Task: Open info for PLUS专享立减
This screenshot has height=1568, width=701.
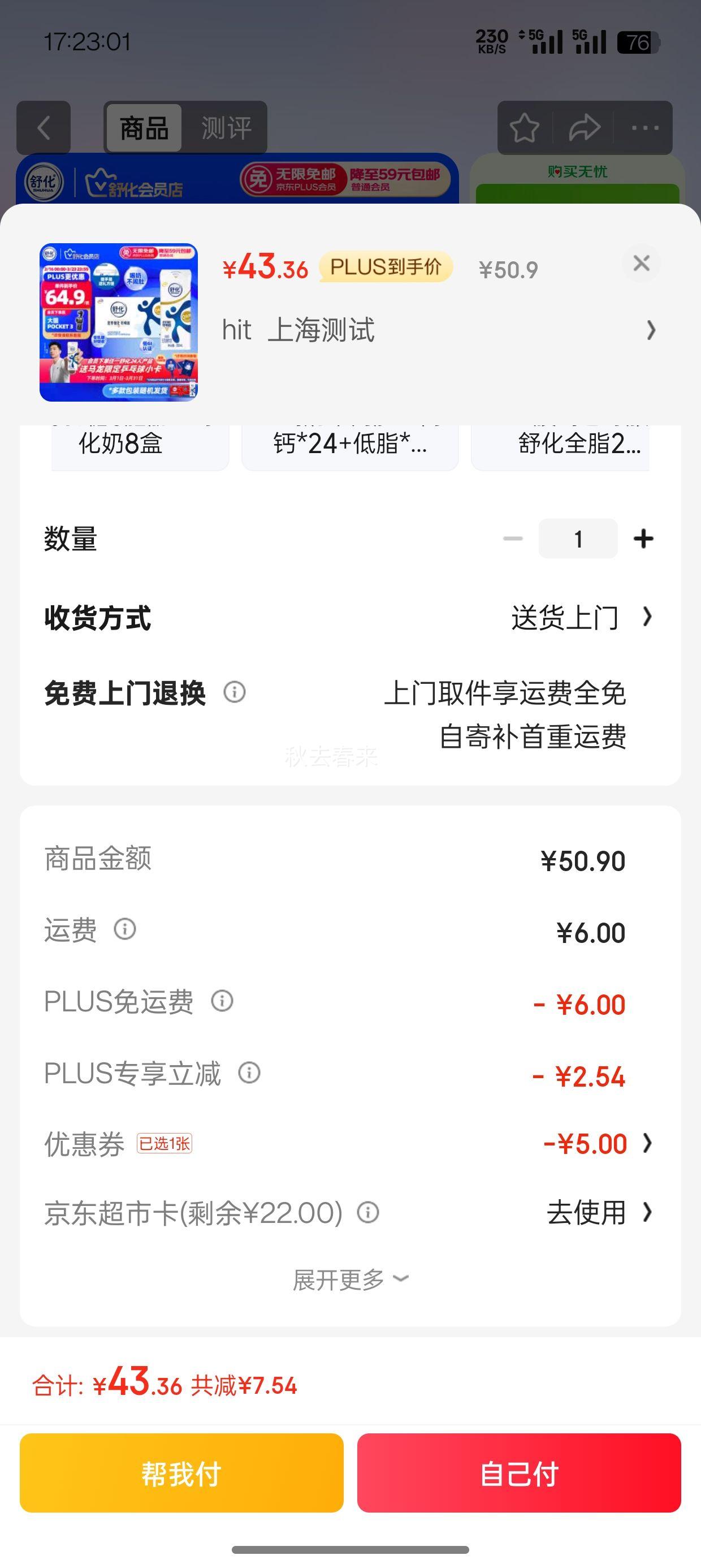Action: [249, 1072]
